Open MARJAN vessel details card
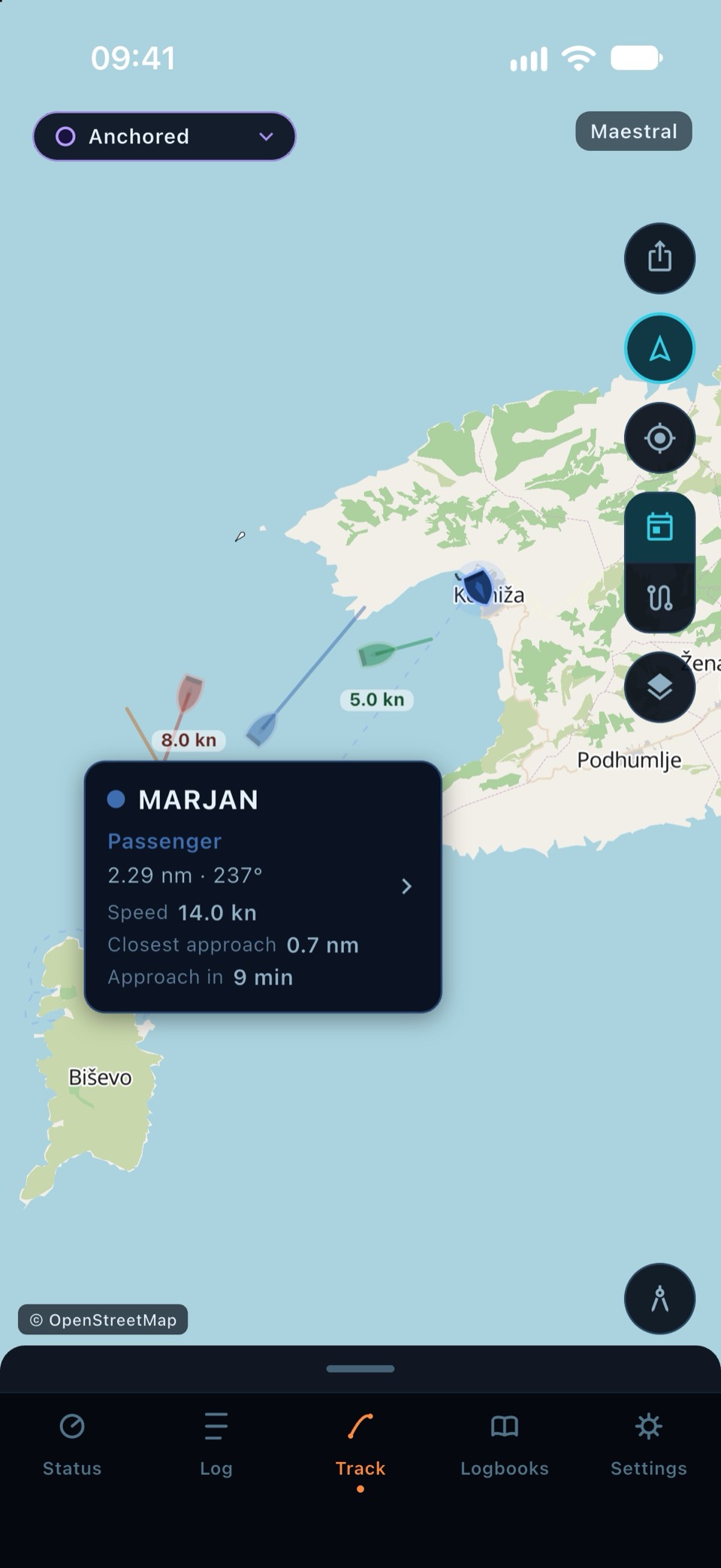This screenshot has width=721, height=1568. [263, 887]
